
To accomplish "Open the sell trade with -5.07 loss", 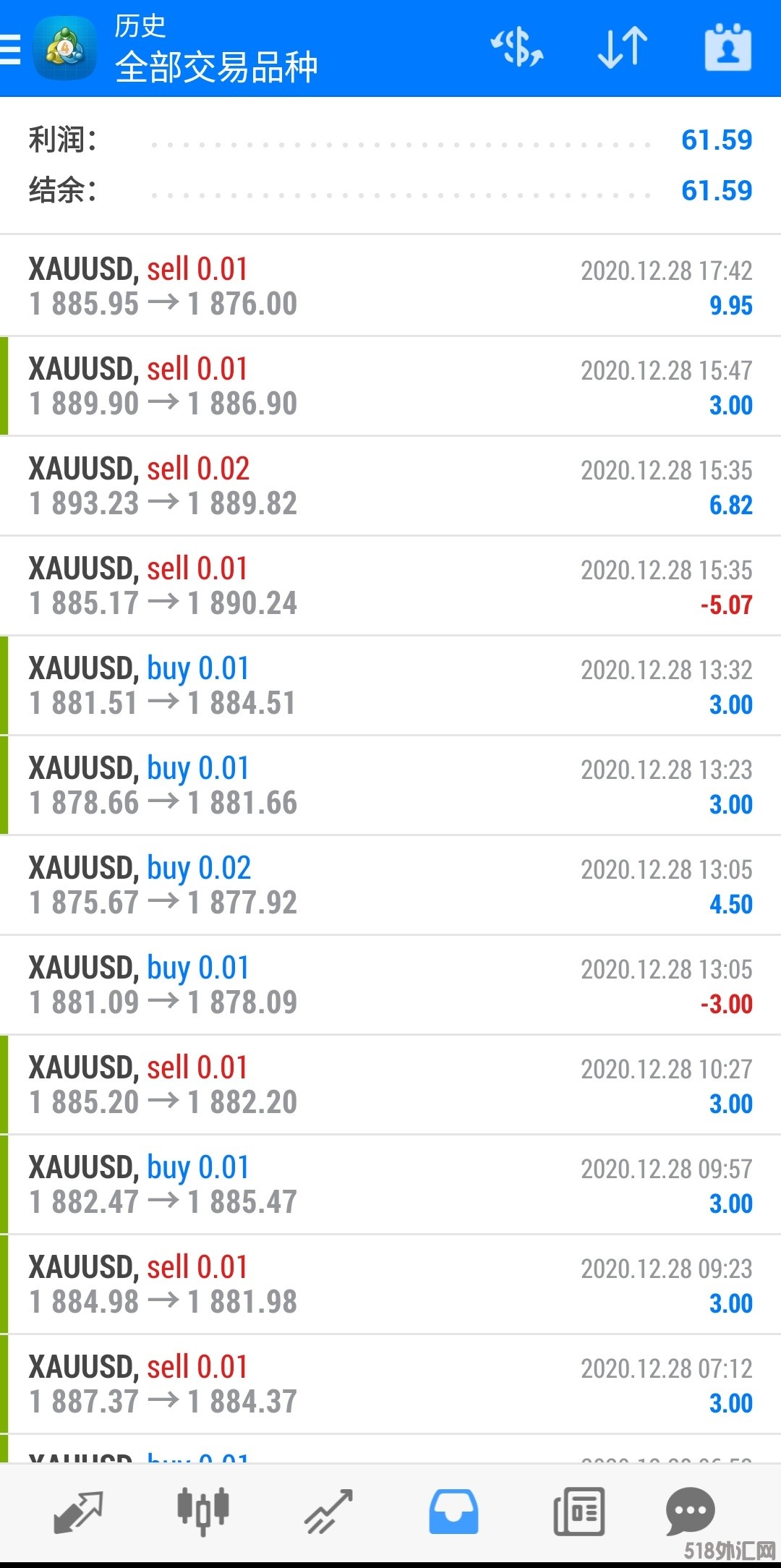I will (x=390, y=586).
